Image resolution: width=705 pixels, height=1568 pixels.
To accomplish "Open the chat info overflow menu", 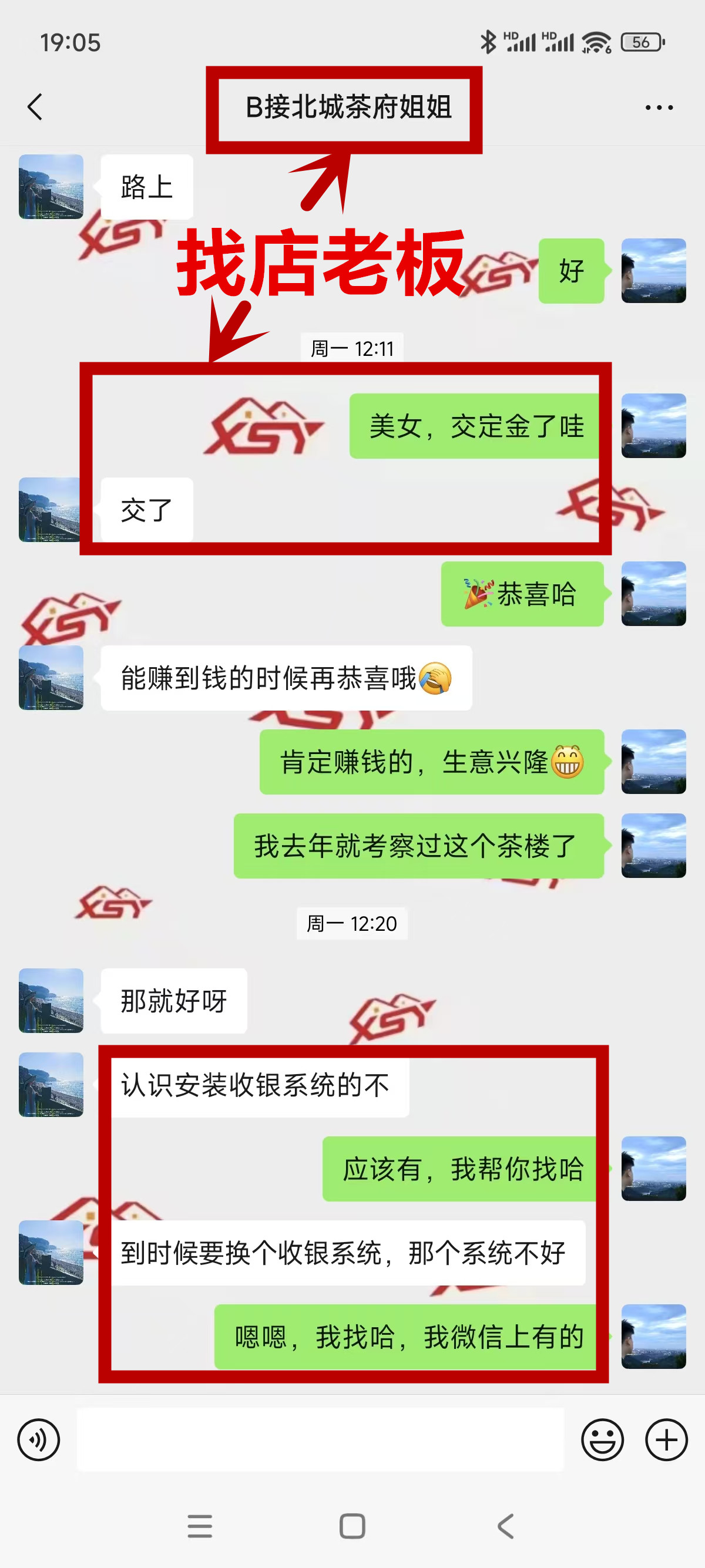I will pyautogui.click(x=659, y=107).
